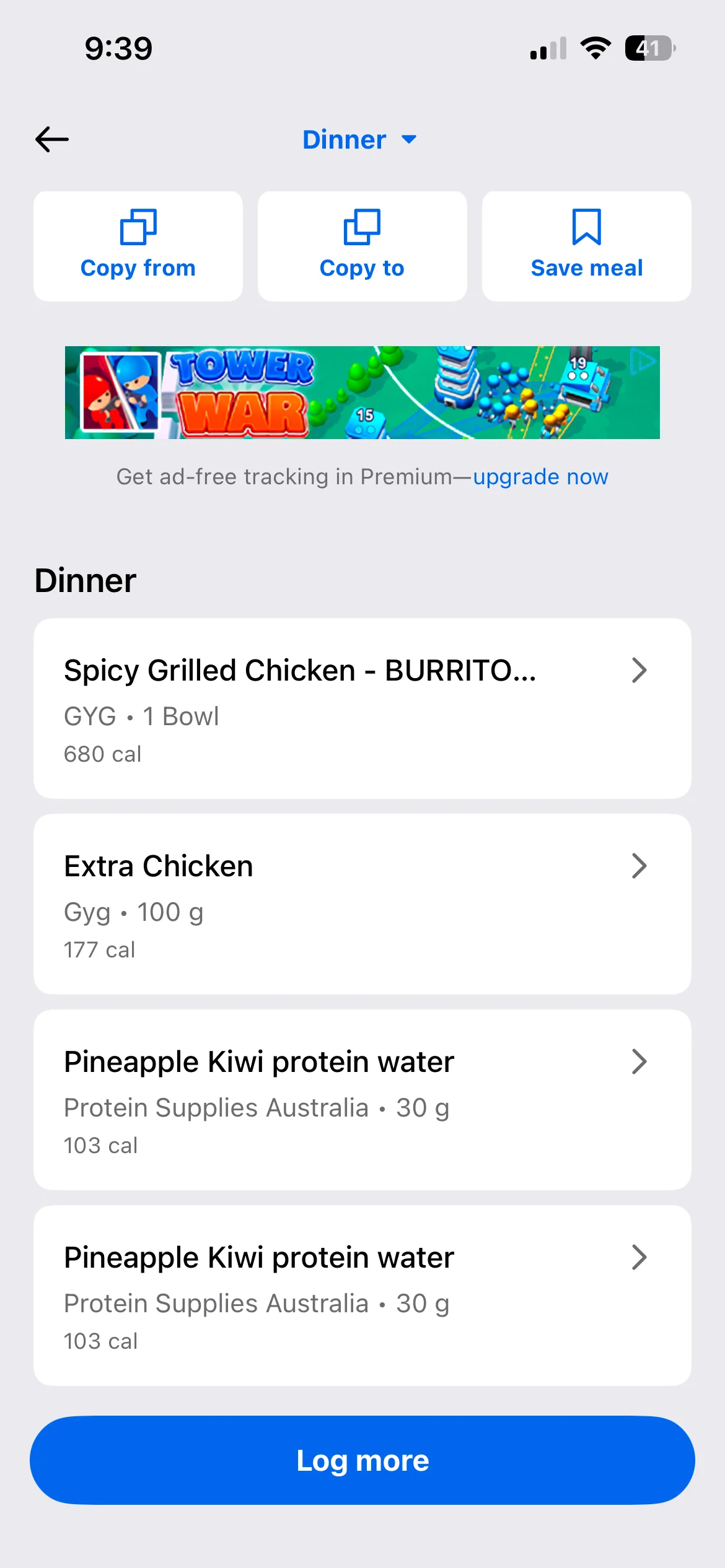The height and width of the screenshot is (1568, 725).
Task: Go back using the arrow icon
Action: pyautogui.click(x=52, y=139)
